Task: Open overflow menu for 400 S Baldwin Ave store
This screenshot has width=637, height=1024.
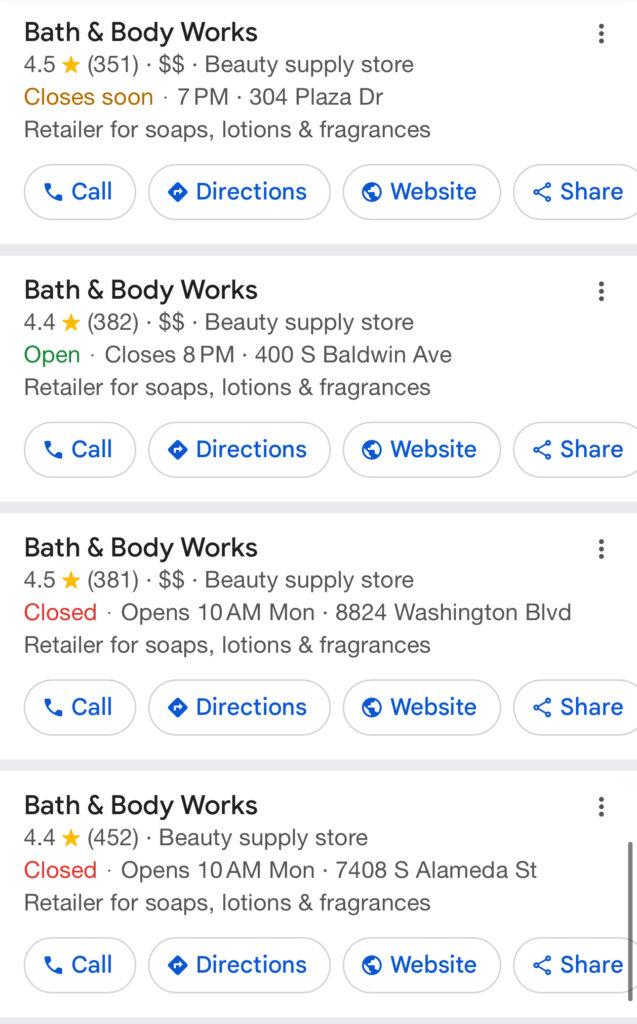Action: coord(601,291)
